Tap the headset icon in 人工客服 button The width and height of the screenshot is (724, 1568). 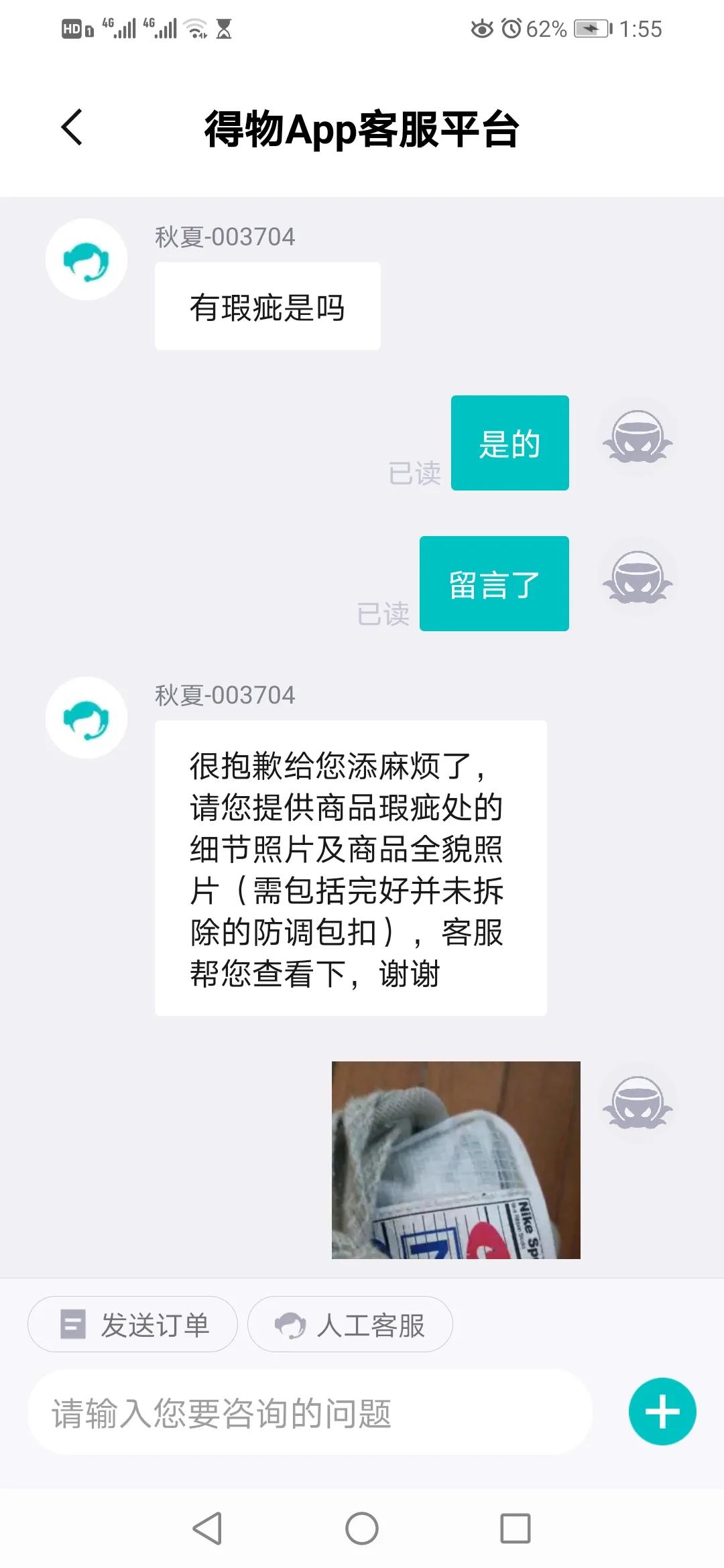tap(291, 1323)
